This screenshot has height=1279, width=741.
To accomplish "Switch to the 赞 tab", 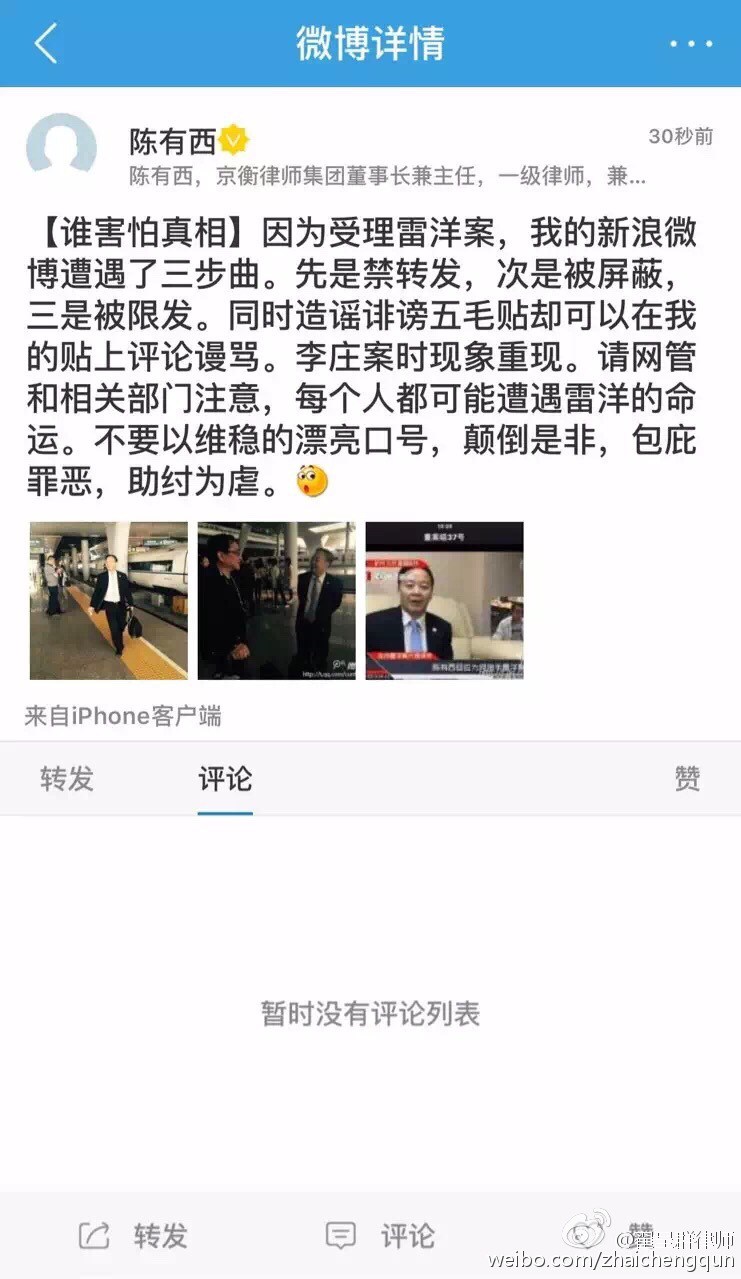I will [x=687, y=779].
